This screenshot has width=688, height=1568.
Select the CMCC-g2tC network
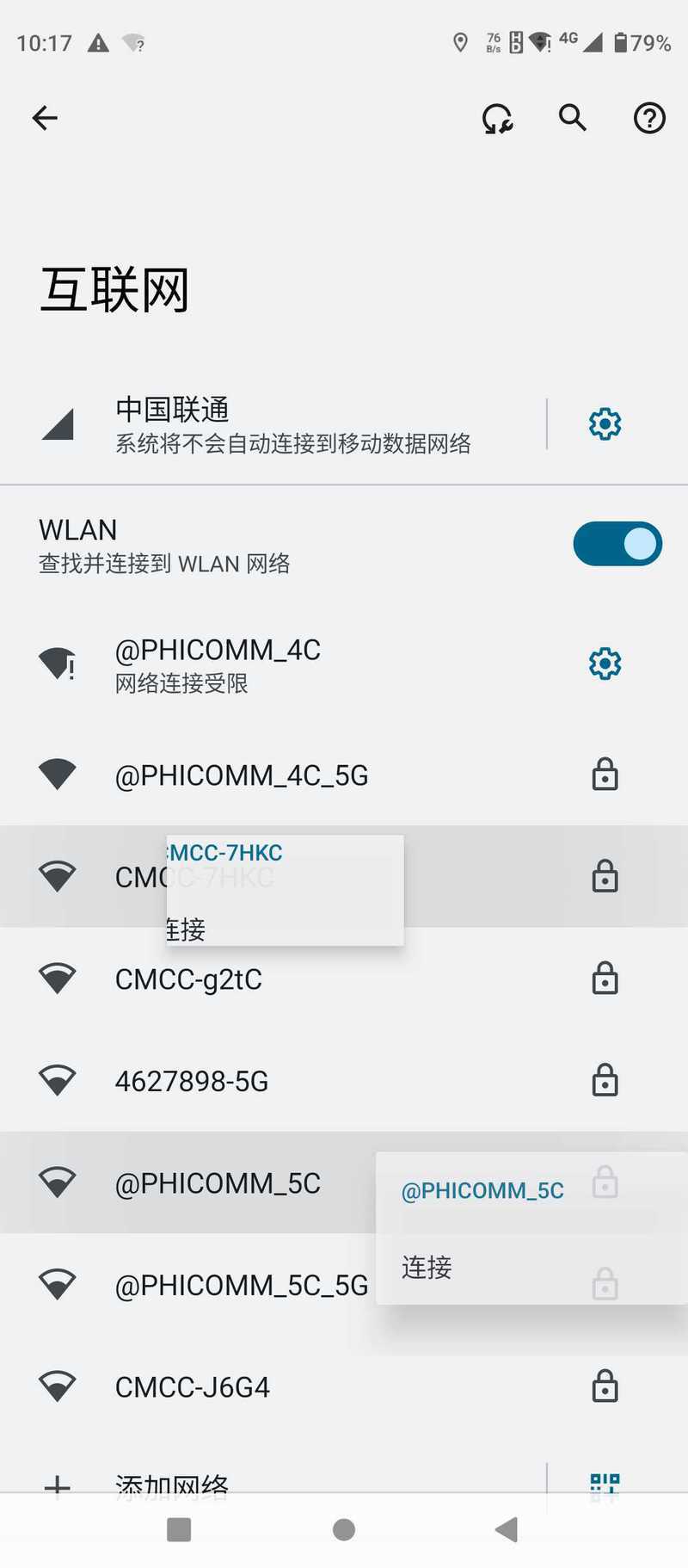point(258,979)
